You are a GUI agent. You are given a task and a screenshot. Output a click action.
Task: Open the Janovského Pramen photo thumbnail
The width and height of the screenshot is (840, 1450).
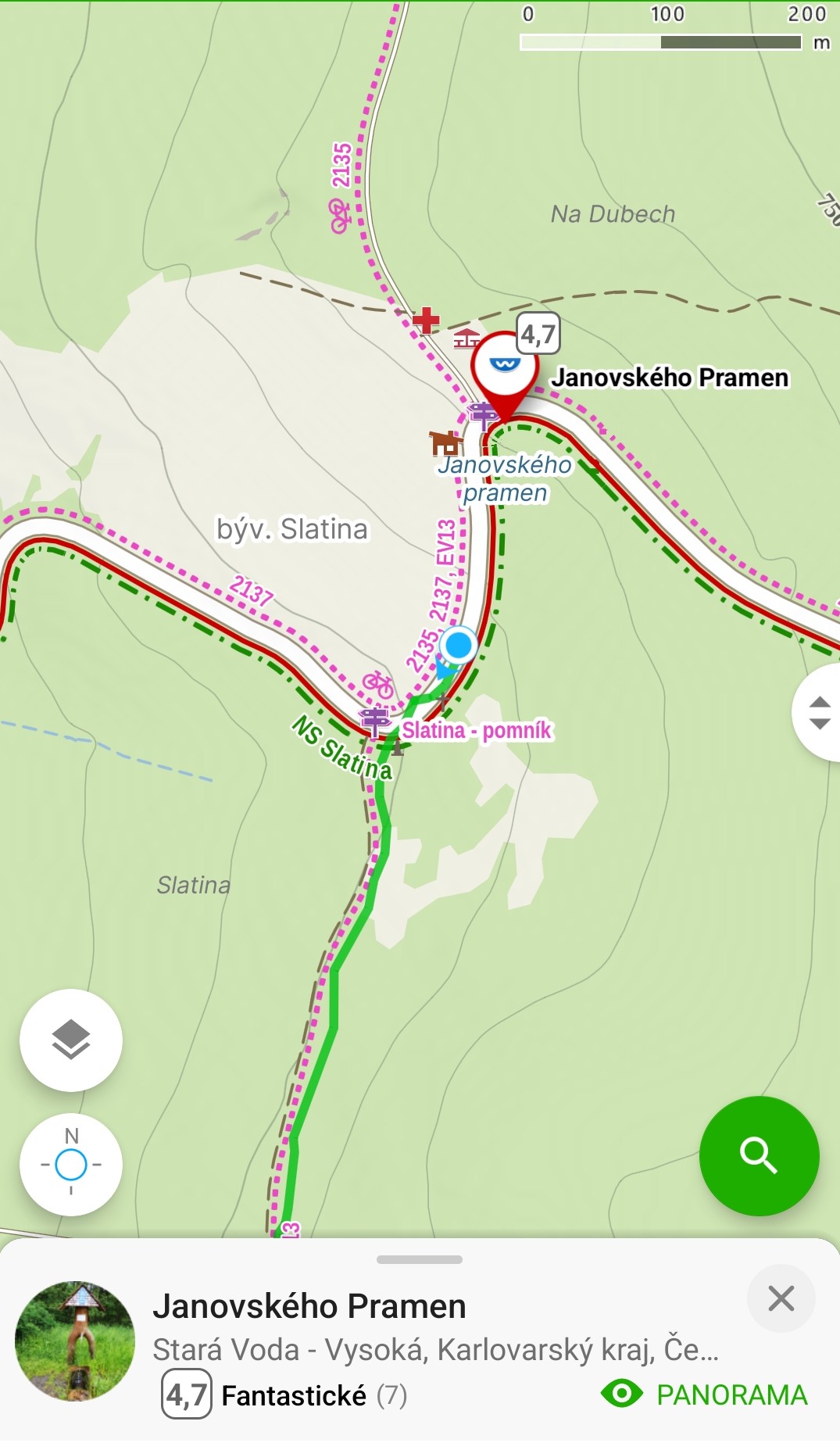75,1341
